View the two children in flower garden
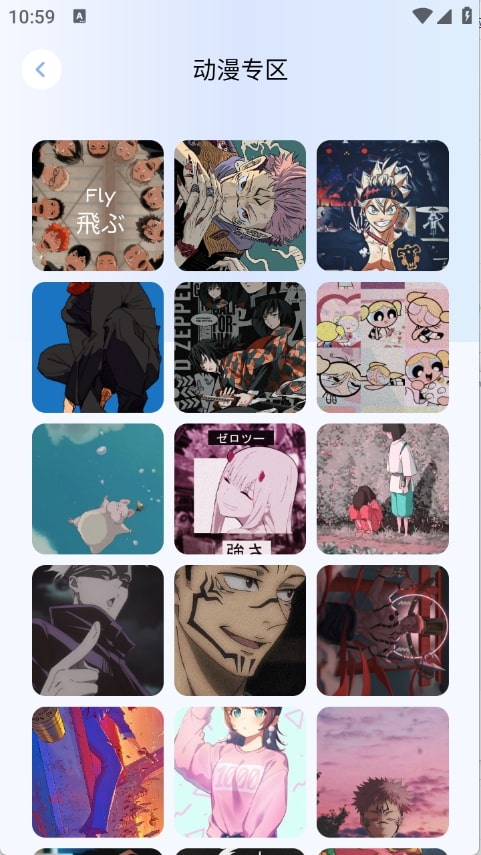 tap(383, 489)
